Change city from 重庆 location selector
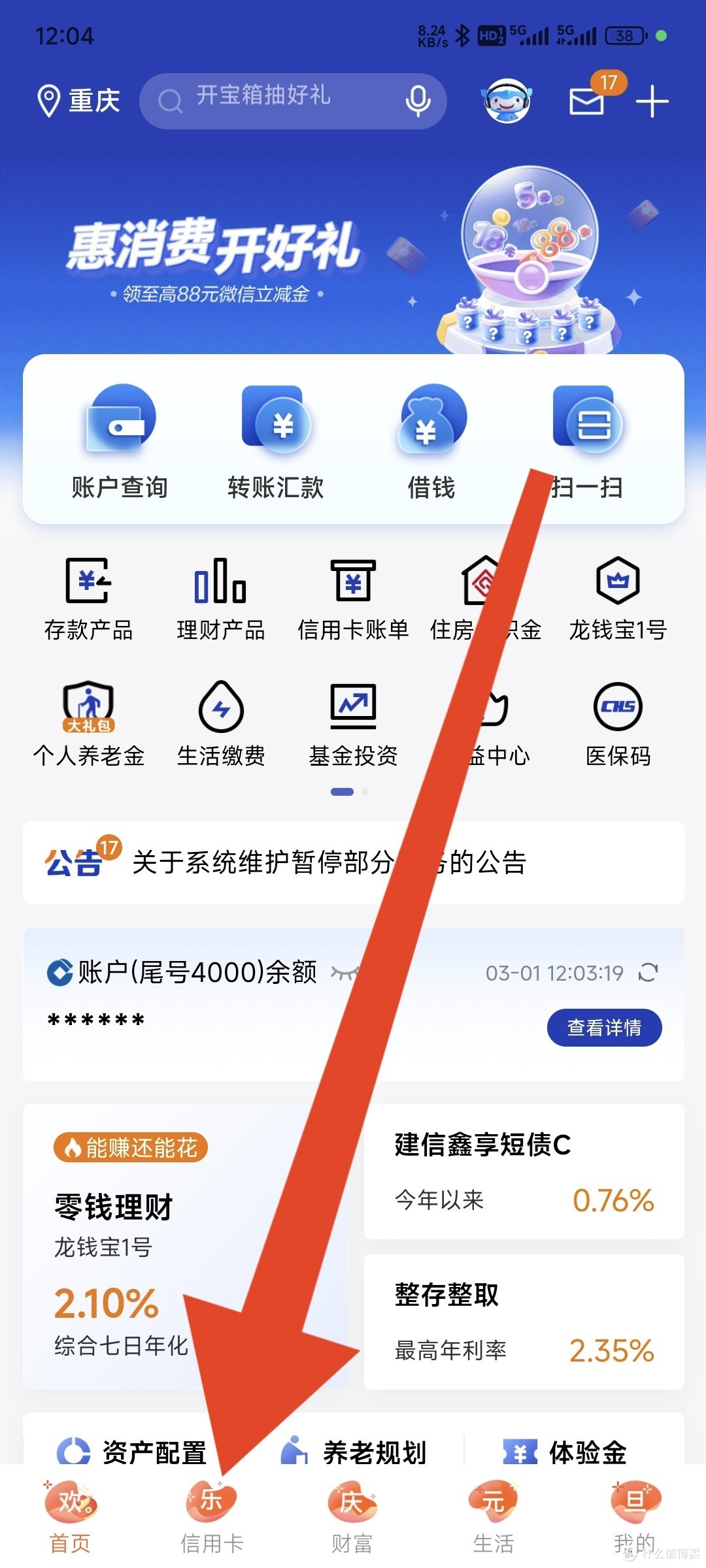The height and width of the screenshot is (1568, 706). click(x=78, y=99)
